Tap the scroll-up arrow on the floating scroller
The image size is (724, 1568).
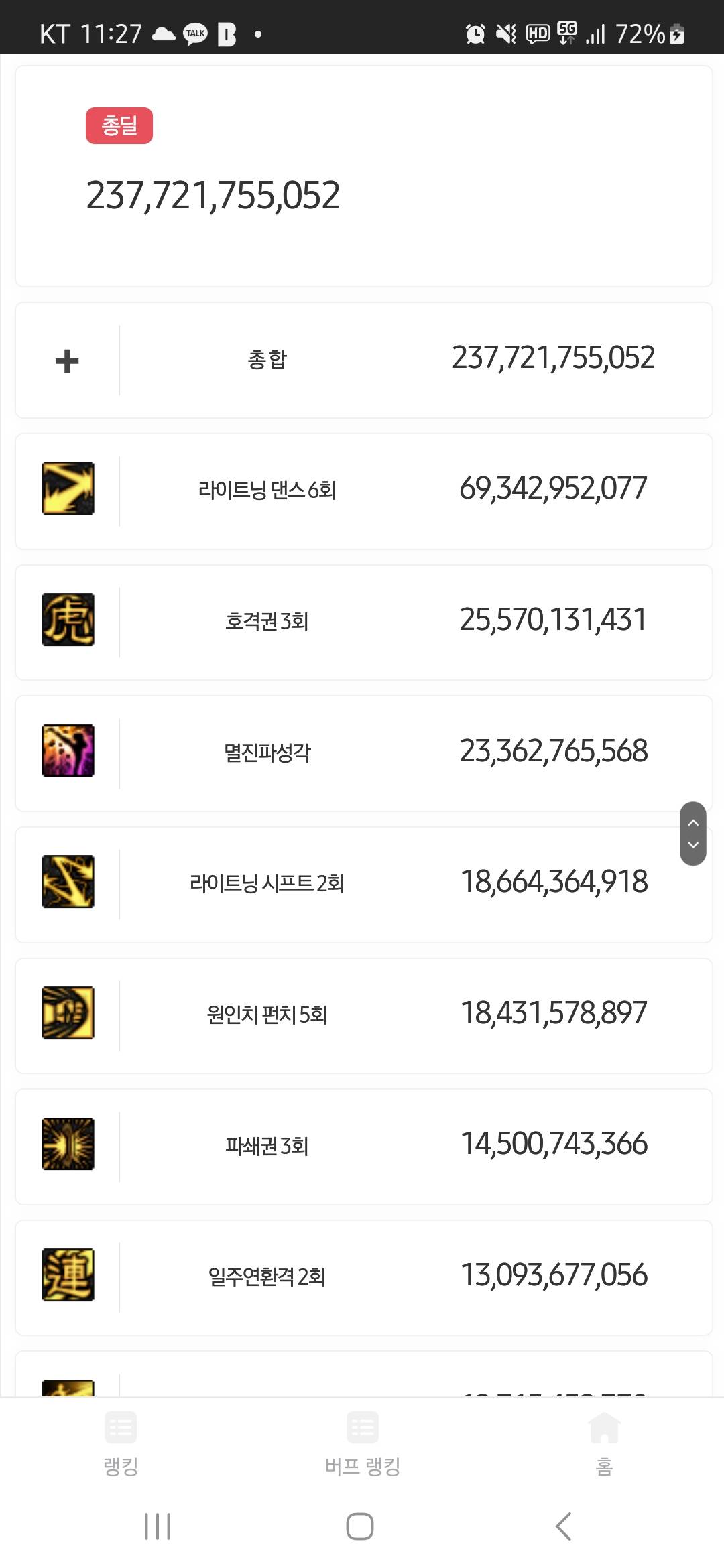pyautogui.click(x=693, y=822)
